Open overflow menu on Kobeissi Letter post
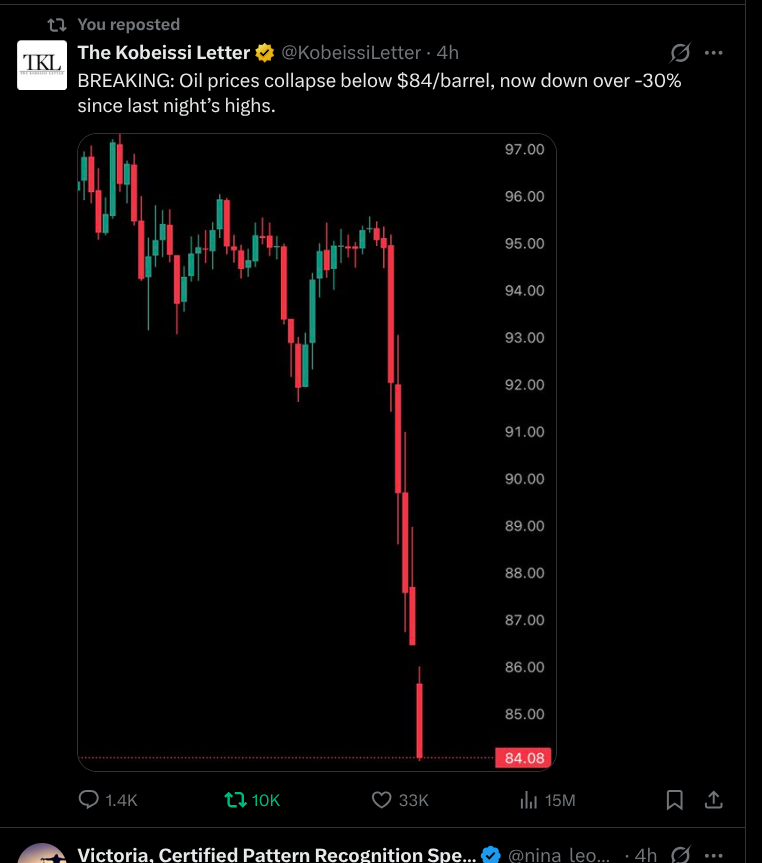 coord(713,53)
